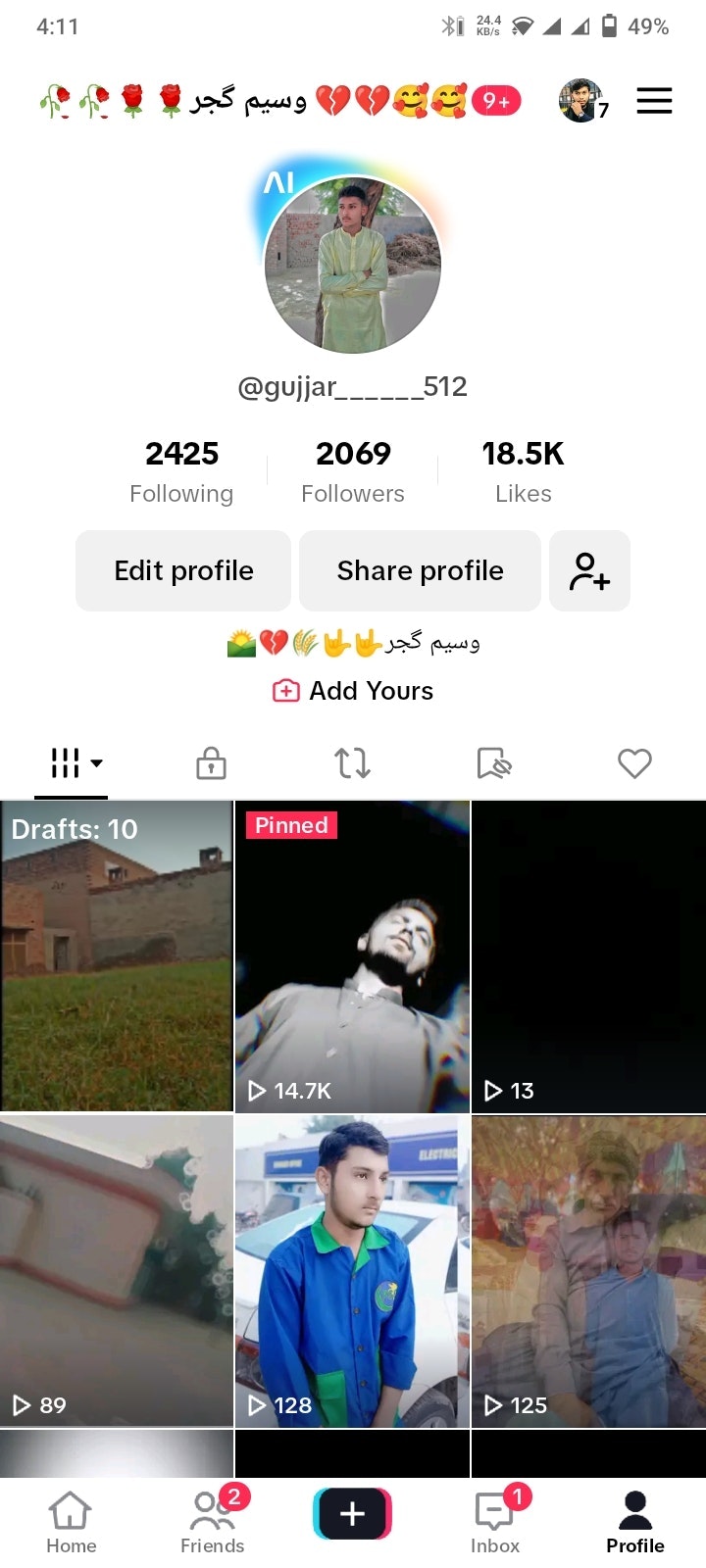Viewport: 706px width, 1568px height.
Task: Switch to the private videos lock tab
Action: [211, 763]
